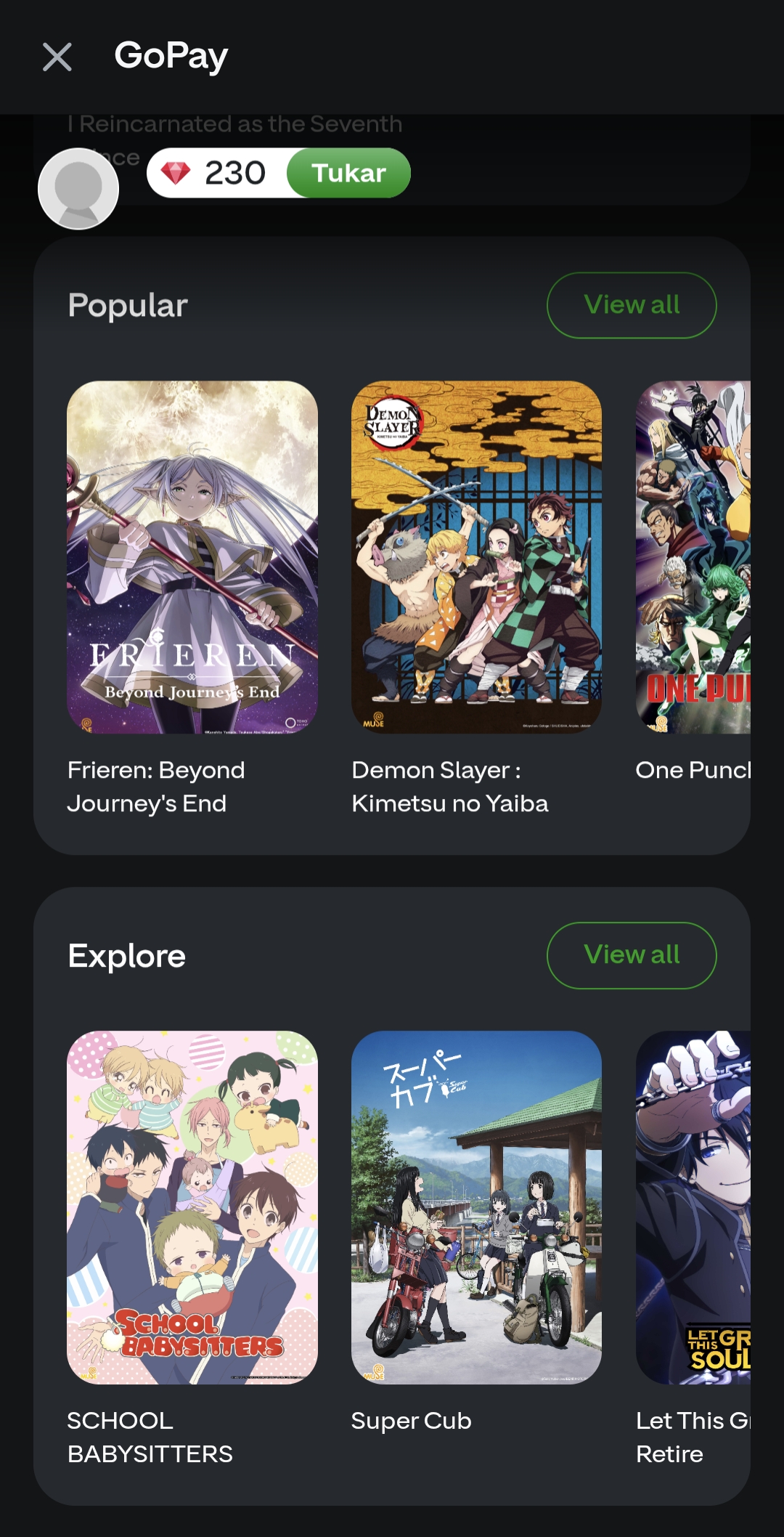This screenshot has width=784, height=1537.
Task: Select the "SCHOOL BABYSITTERS" title text
Action: click(x=150, y=1437)
